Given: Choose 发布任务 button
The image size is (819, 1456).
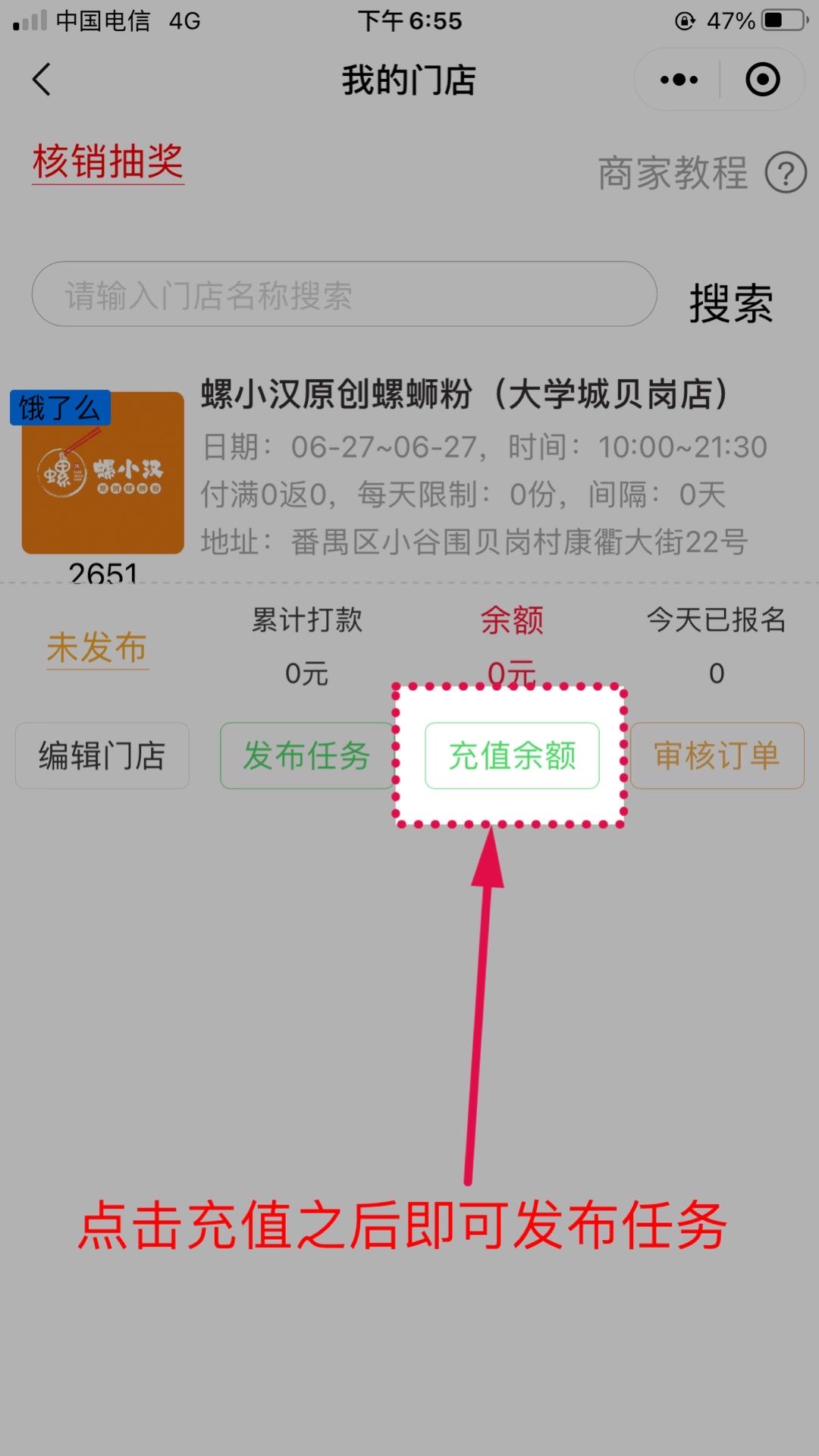Looking at the screenshot, I should (306, 756).
